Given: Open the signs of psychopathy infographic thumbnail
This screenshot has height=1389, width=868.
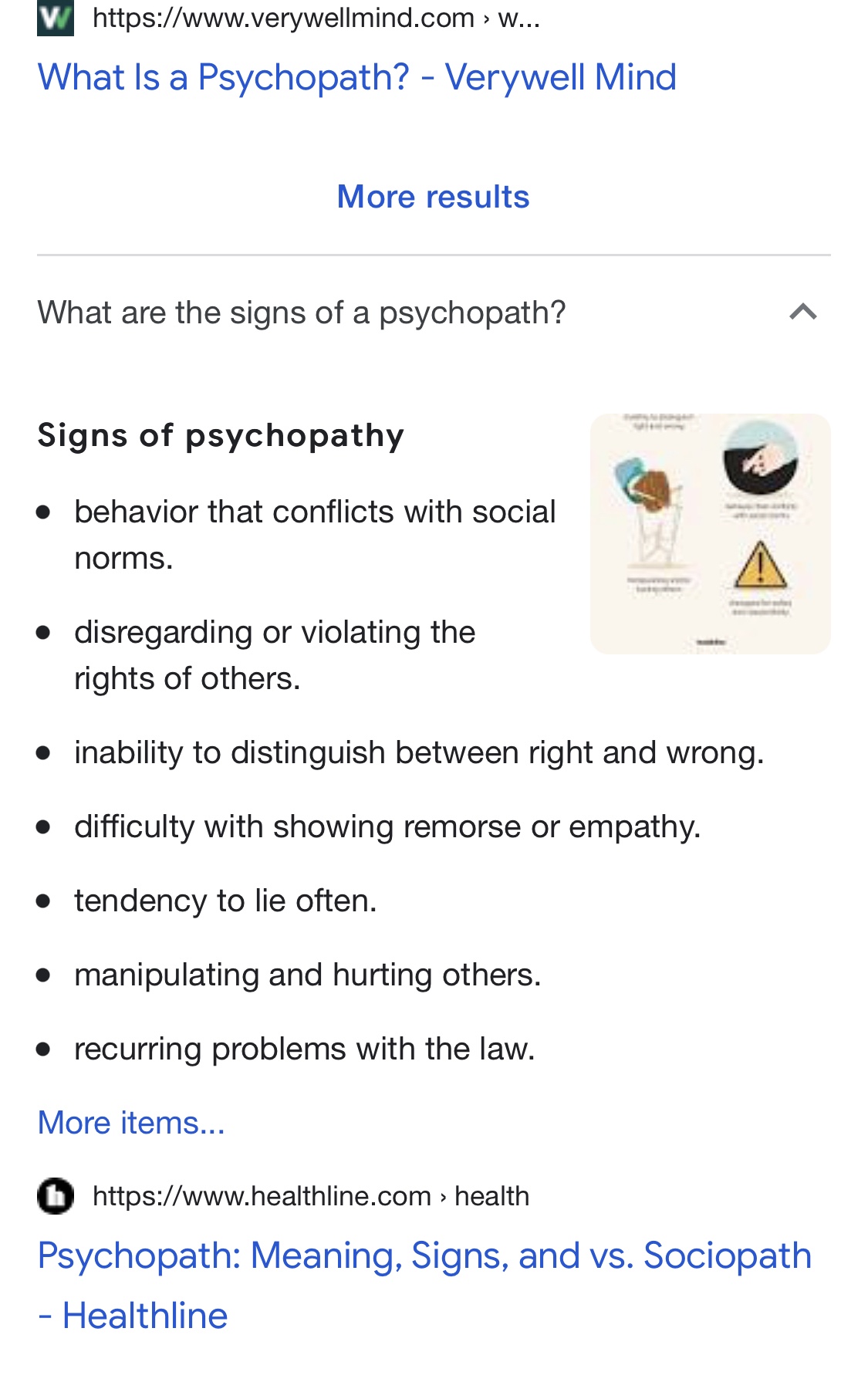Looking at the screenshot, I should coord(710,533).
